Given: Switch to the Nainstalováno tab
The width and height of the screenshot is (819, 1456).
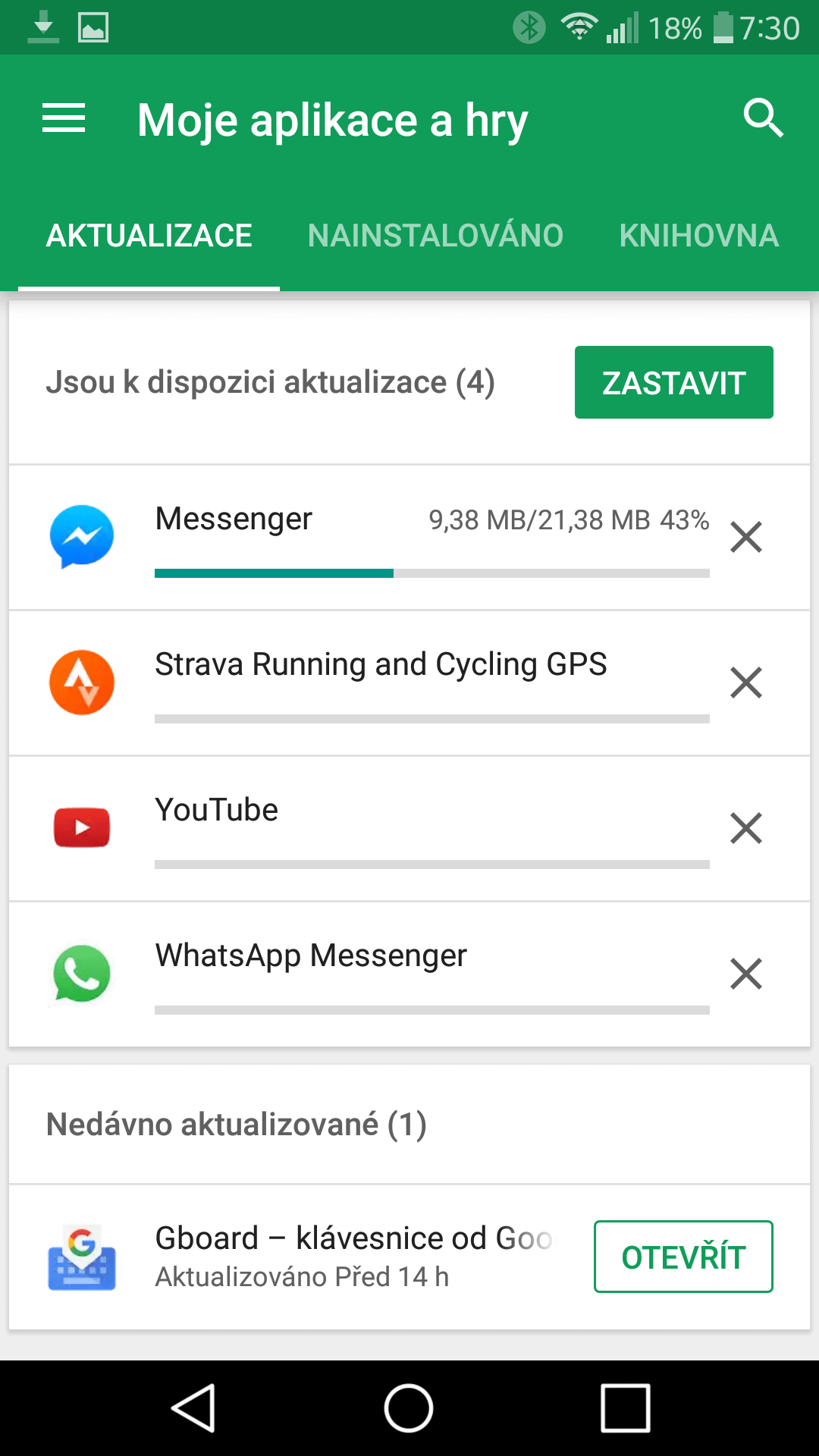Looking at the screenshot, I should pos(435,235).
